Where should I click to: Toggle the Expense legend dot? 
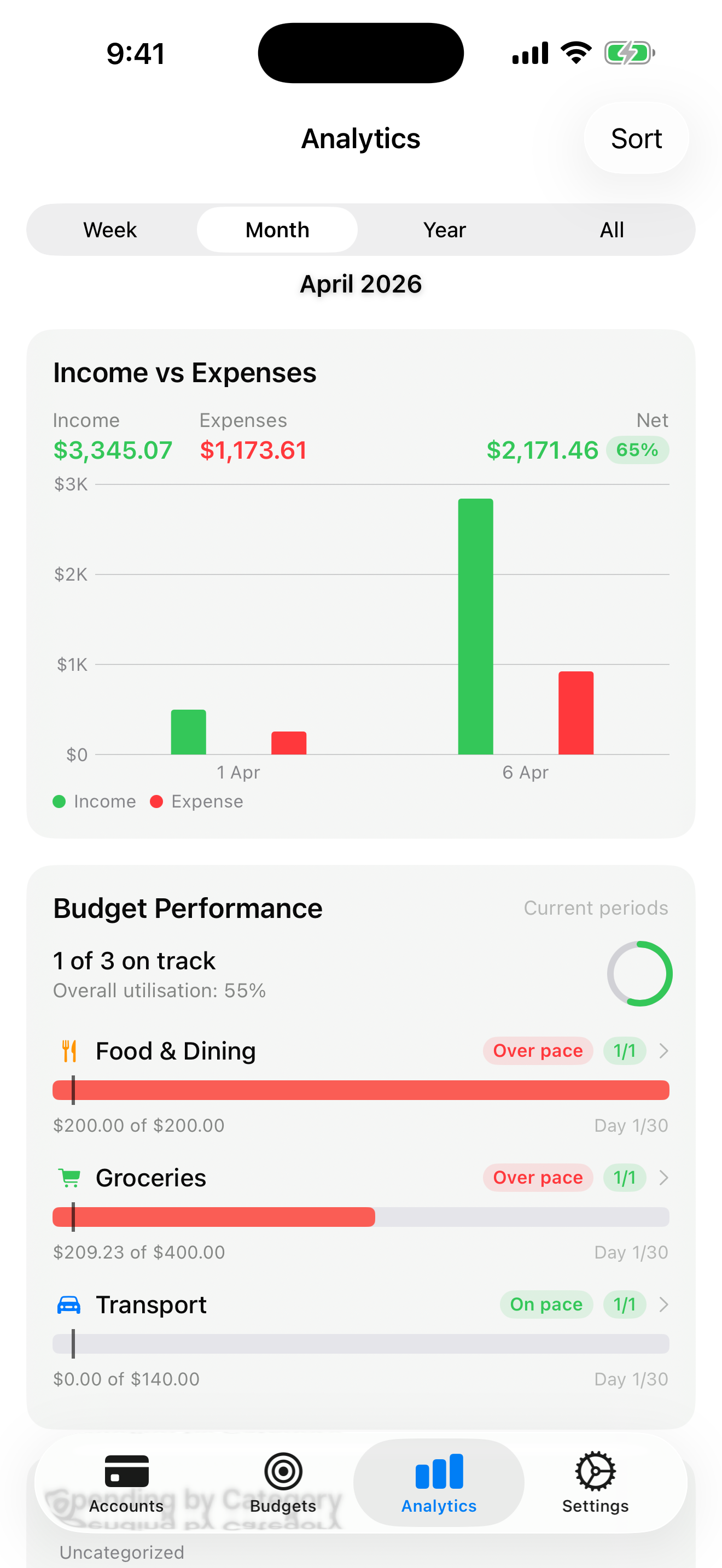[x=157, y=801]
